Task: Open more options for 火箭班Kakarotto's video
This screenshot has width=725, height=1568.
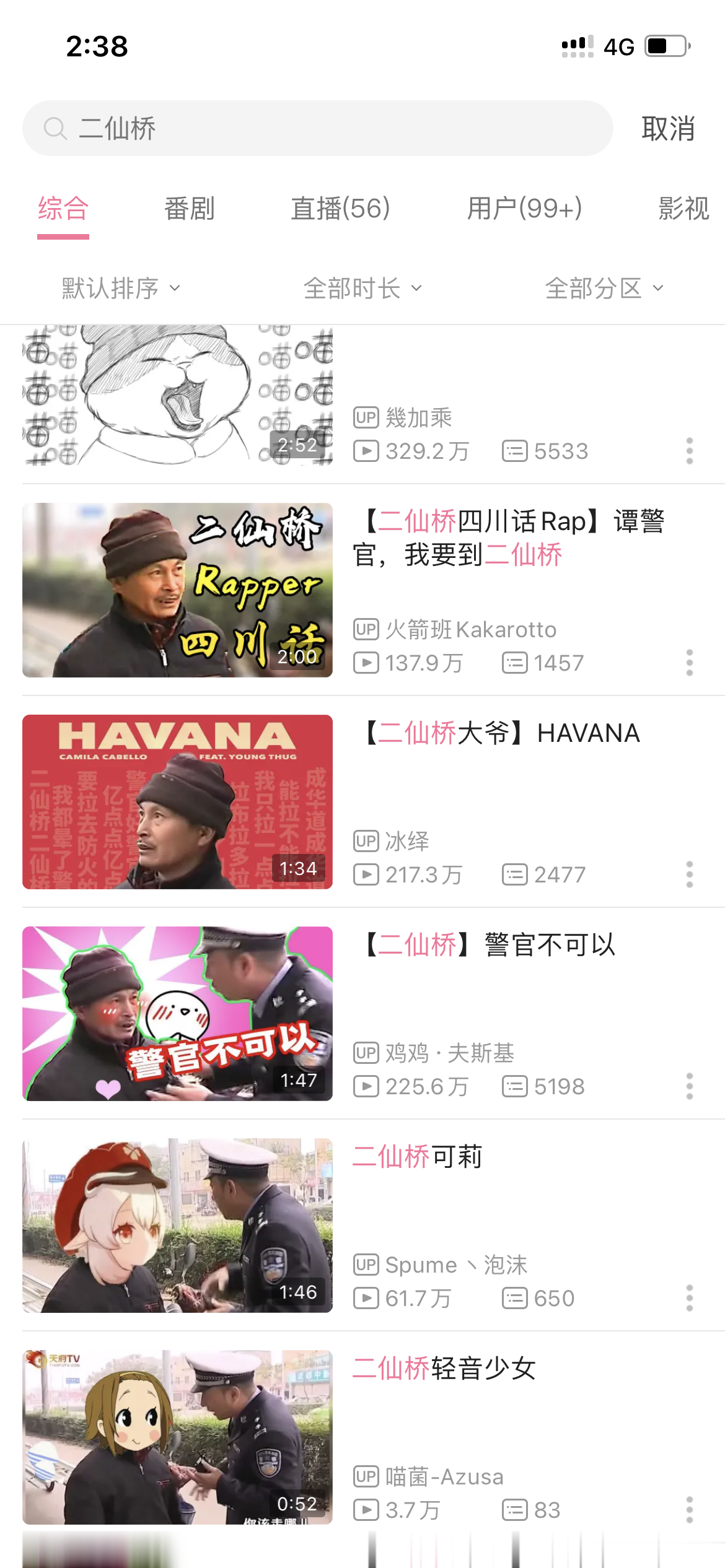Action: point(689,663)
